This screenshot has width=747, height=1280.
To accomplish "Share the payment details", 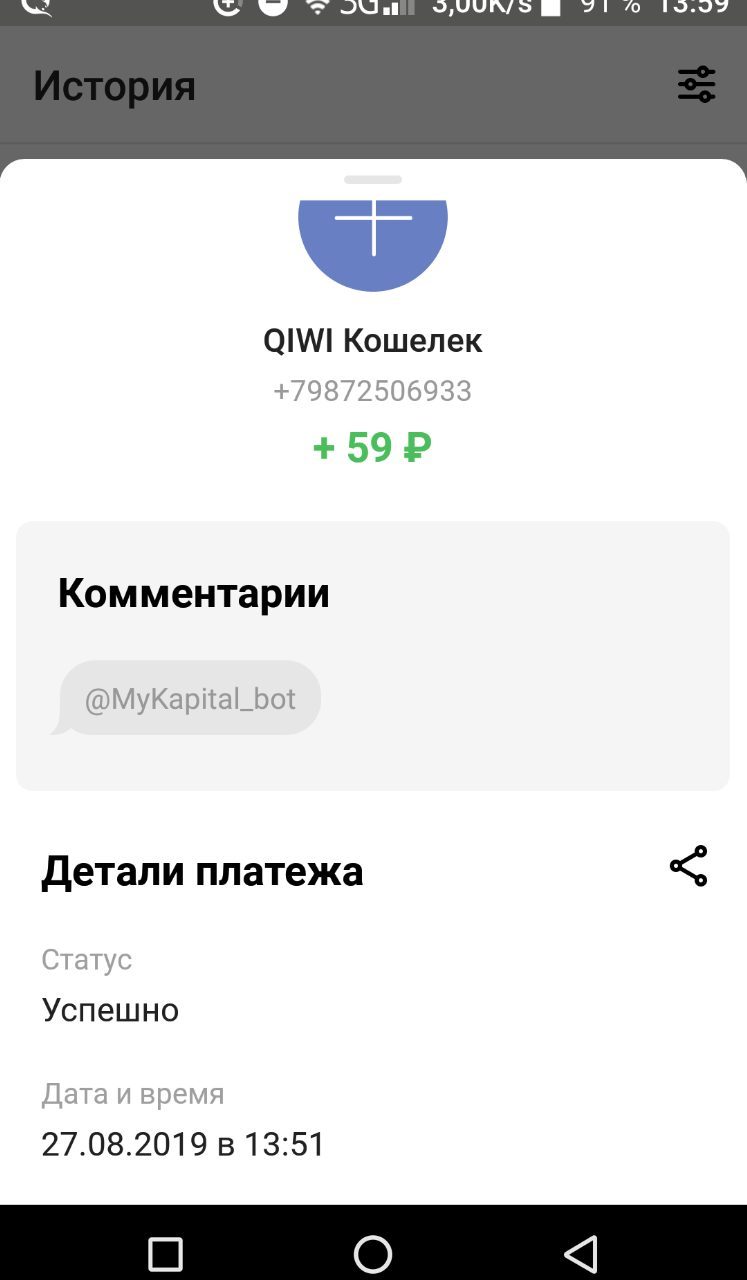I will click(688, 866).
